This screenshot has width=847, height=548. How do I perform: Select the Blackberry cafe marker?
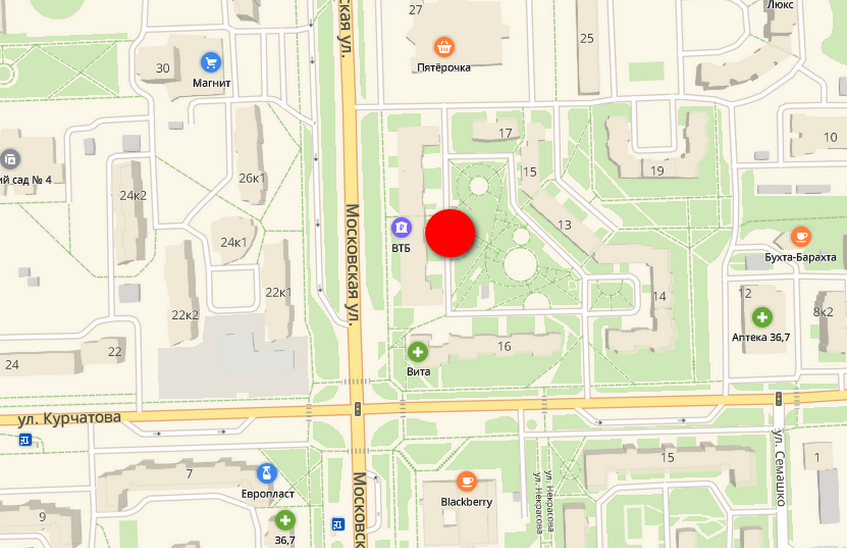[466, 481]
